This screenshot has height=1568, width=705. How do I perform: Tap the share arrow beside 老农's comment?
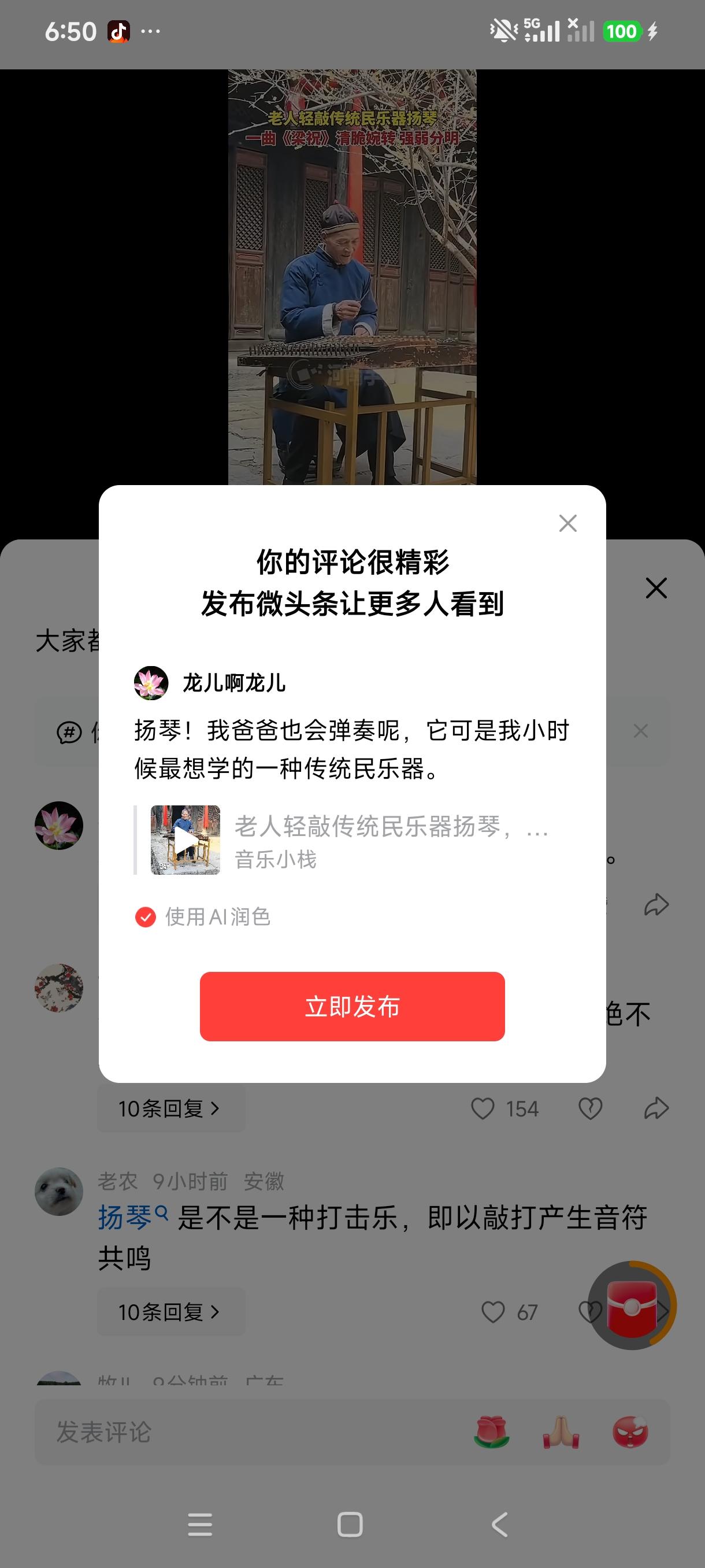click(656, 1312)
